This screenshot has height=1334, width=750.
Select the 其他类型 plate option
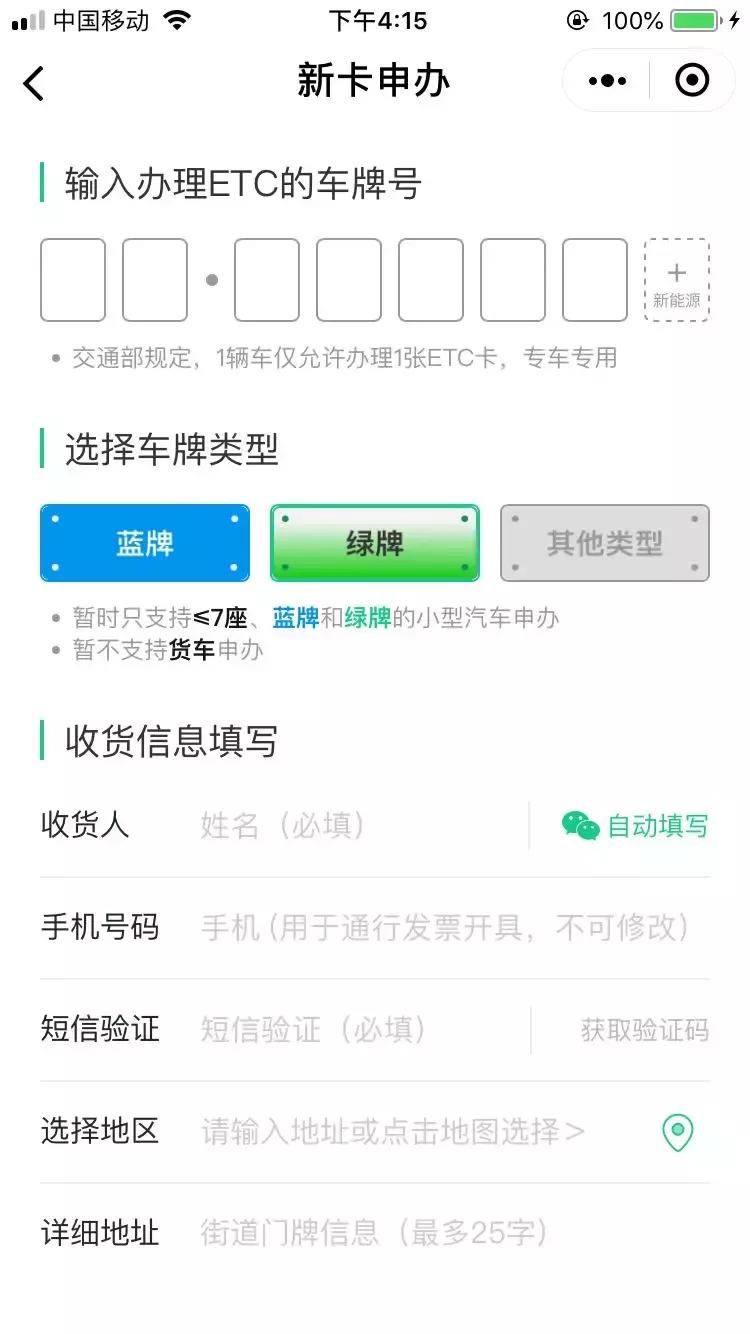(x=604, y=543)
